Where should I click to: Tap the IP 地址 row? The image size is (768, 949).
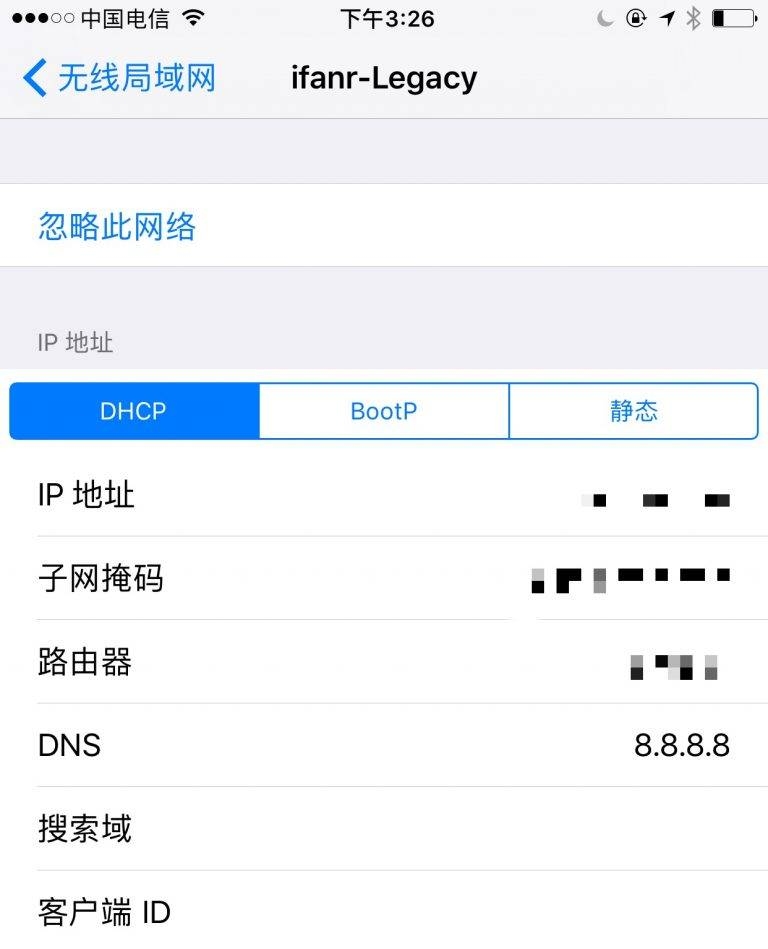[384, 496]
